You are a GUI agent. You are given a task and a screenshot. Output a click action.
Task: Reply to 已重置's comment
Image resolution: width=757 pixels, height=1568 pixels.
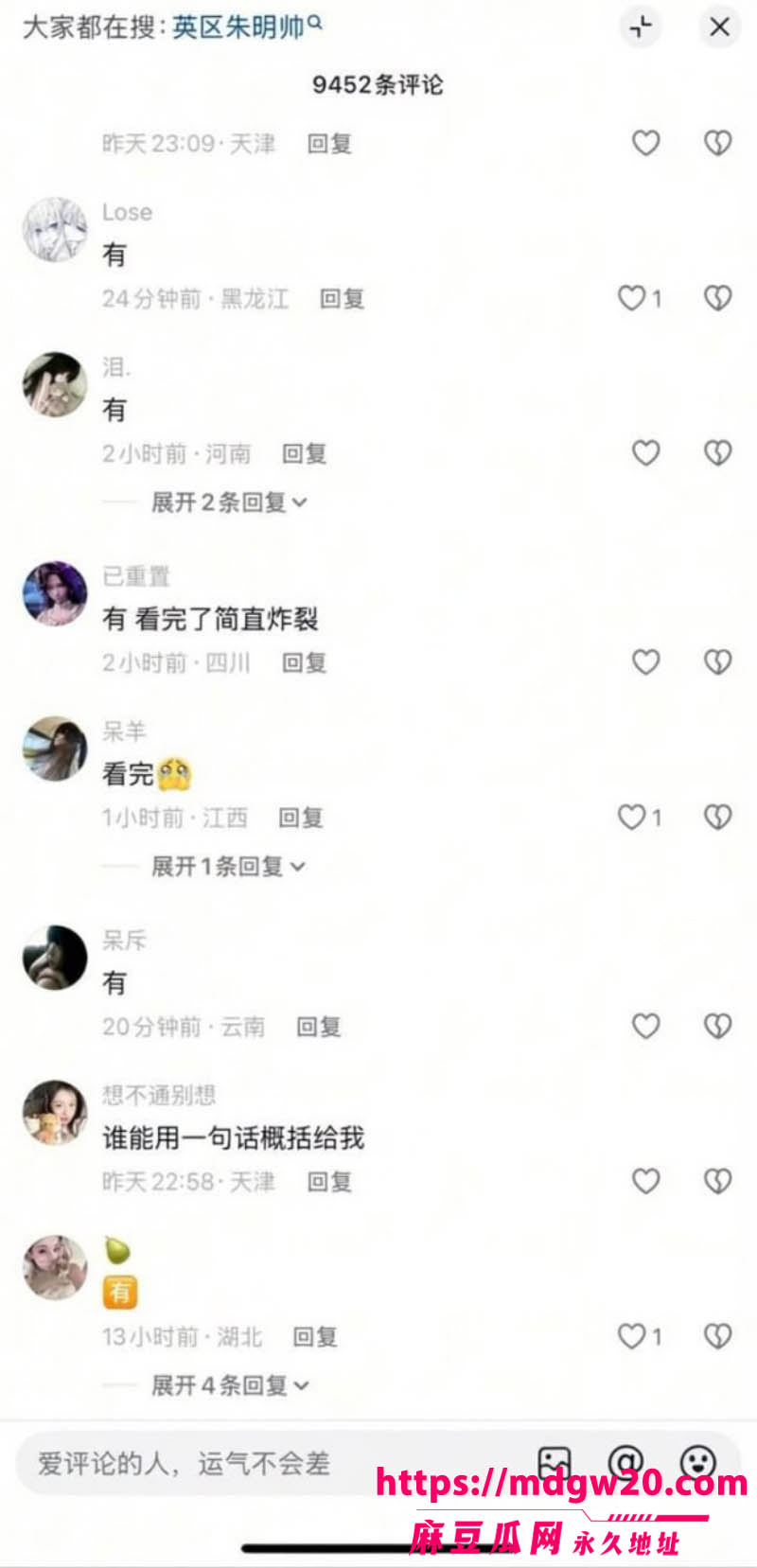(x=304, y=662)
